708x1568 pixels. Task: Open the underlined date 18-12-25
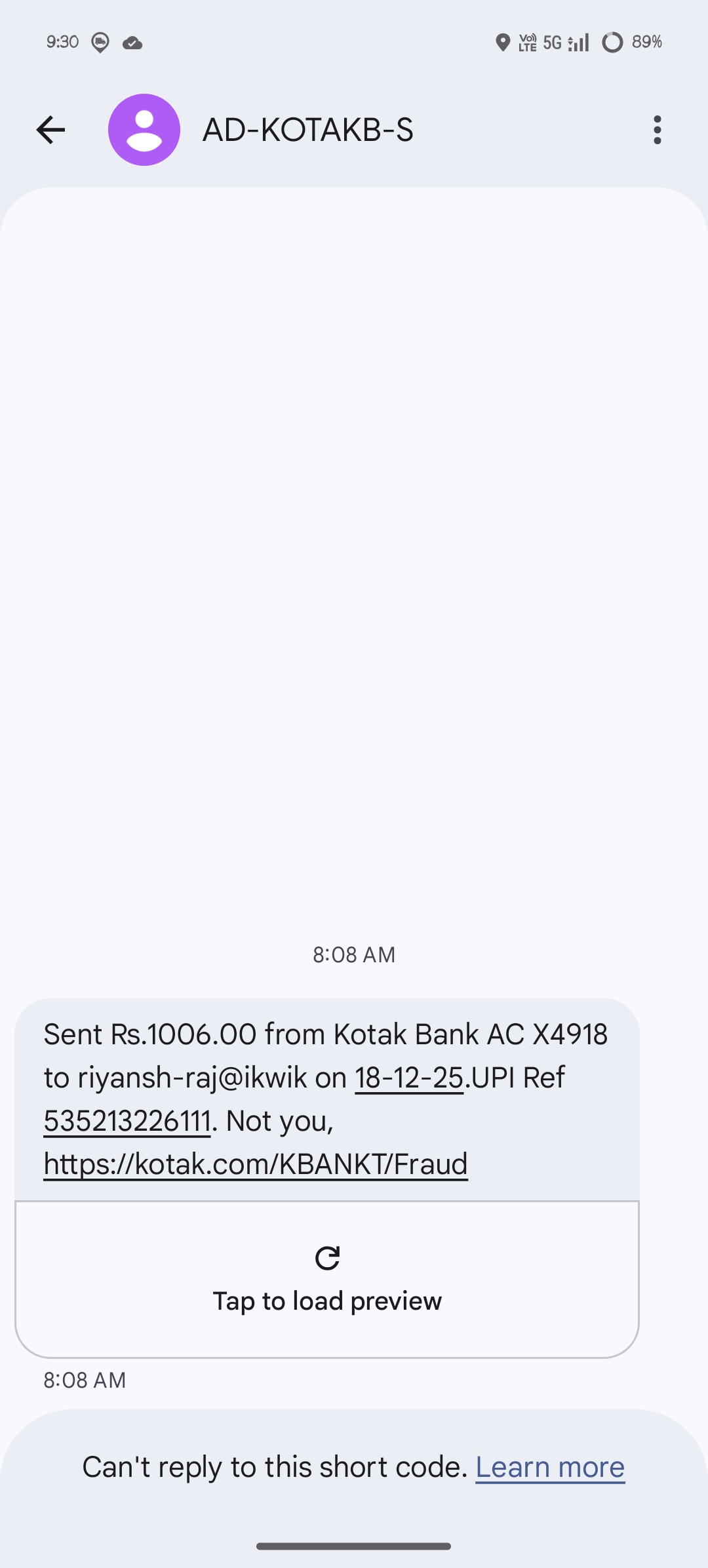tap(409, 1078)
